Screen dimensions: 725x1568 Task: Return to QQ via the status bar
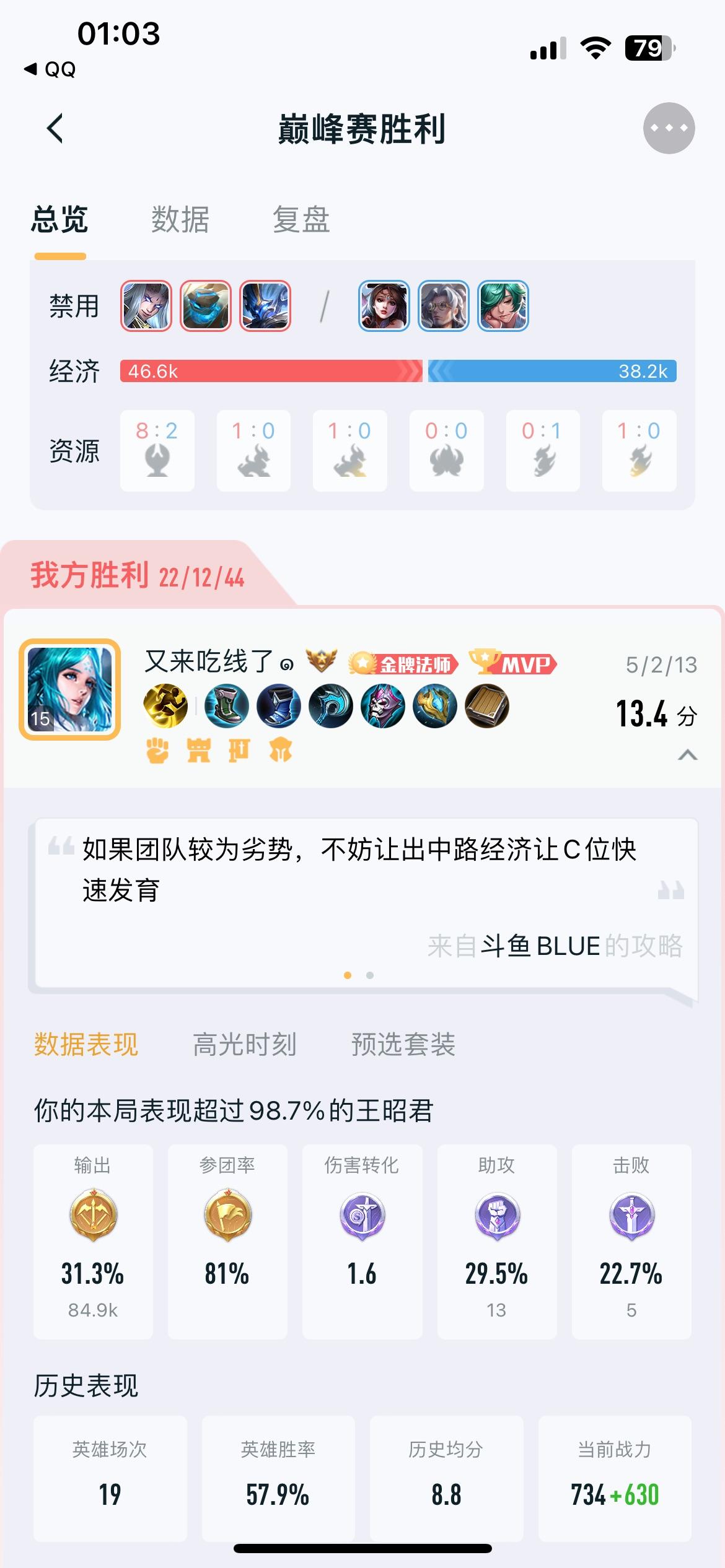50,69
